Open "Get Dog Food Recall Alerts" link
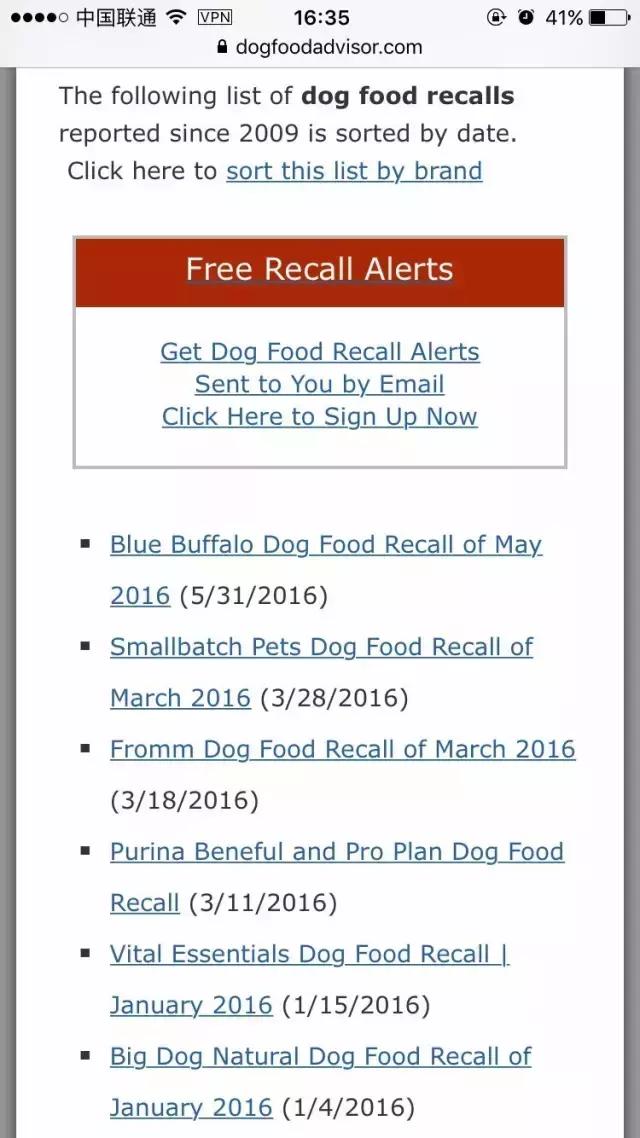 point(319,352)
